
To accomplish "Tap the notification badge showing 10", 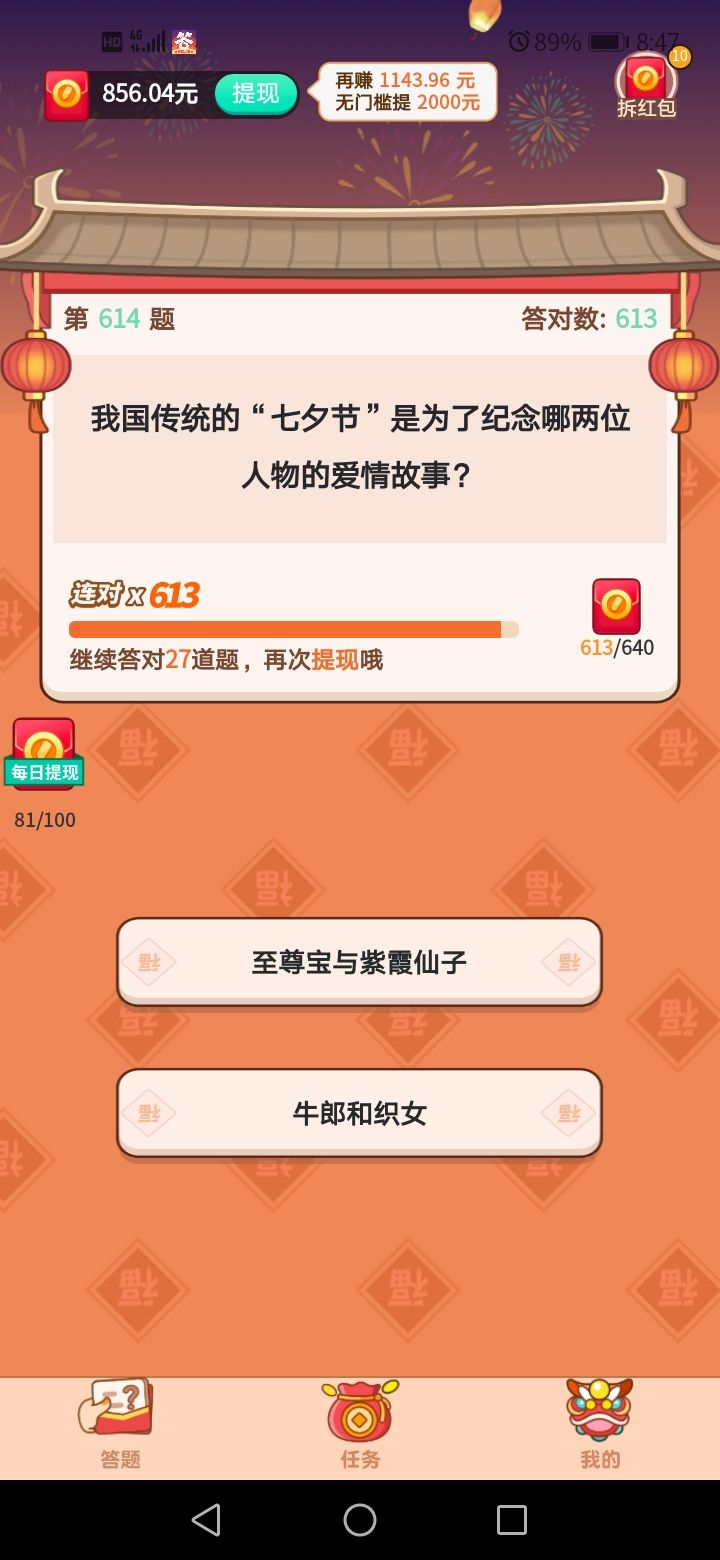I will coord(679,58).
